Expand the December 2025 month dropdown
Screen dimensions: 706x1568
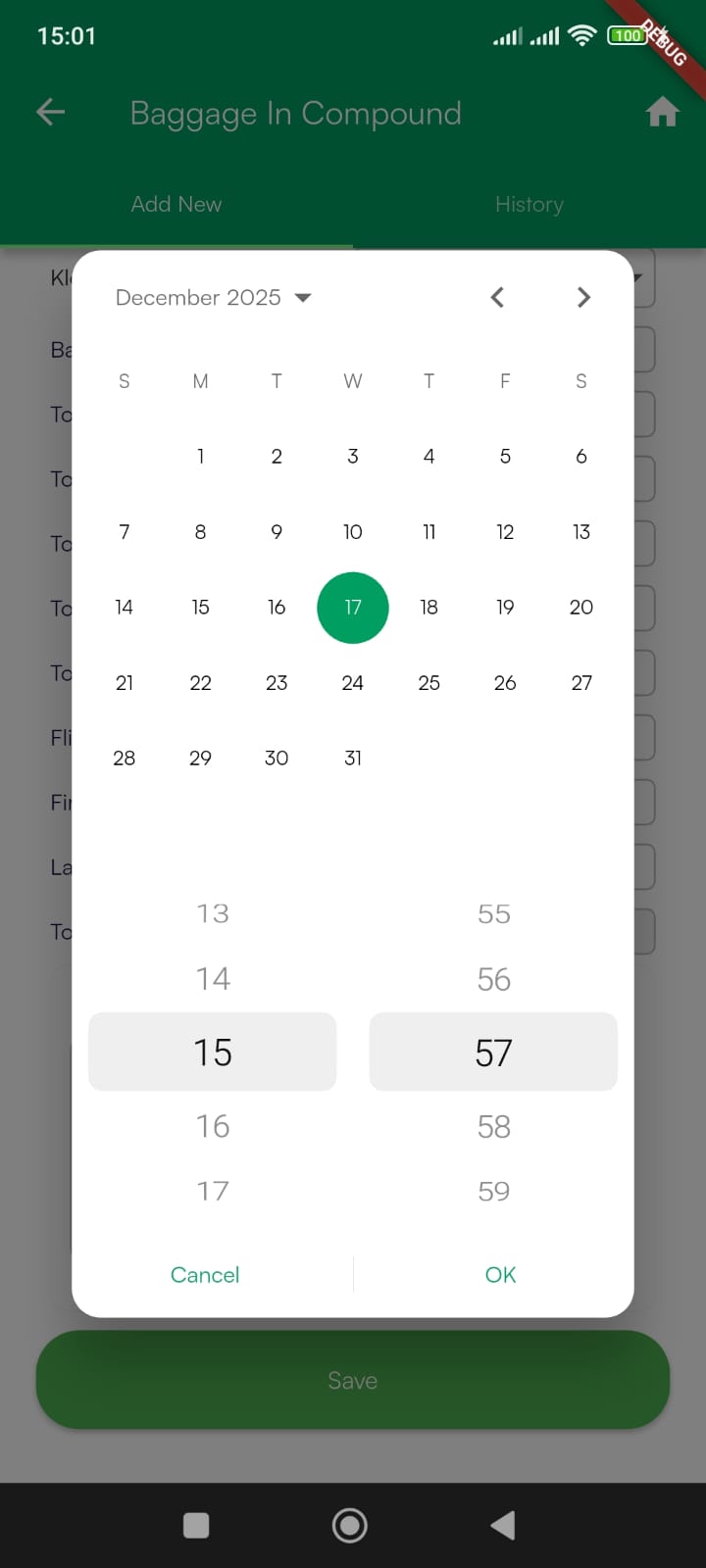(213, 297)
